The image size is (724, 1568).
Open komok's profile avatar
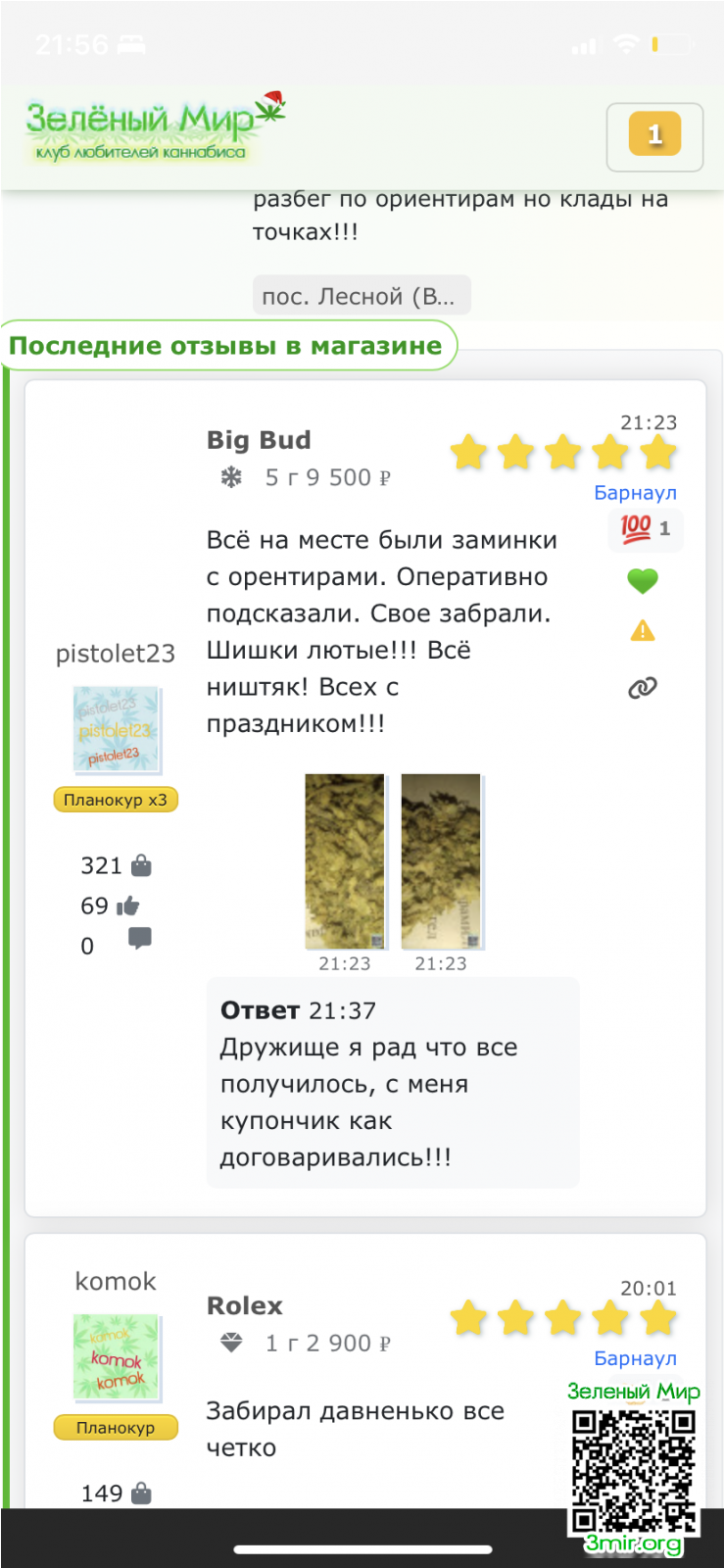click(x=117, y=1357)
